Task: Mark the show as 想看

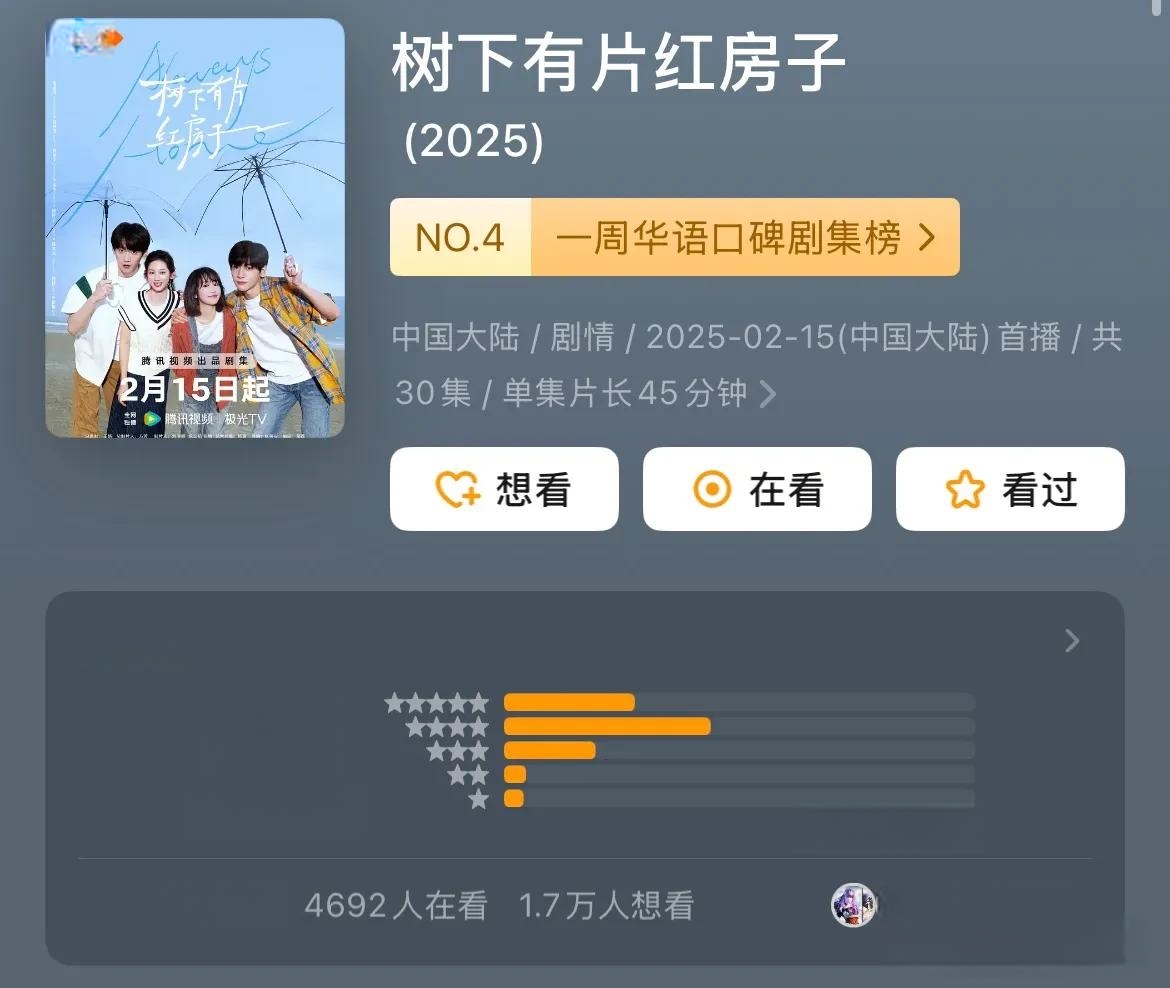Action: (504, 489)
